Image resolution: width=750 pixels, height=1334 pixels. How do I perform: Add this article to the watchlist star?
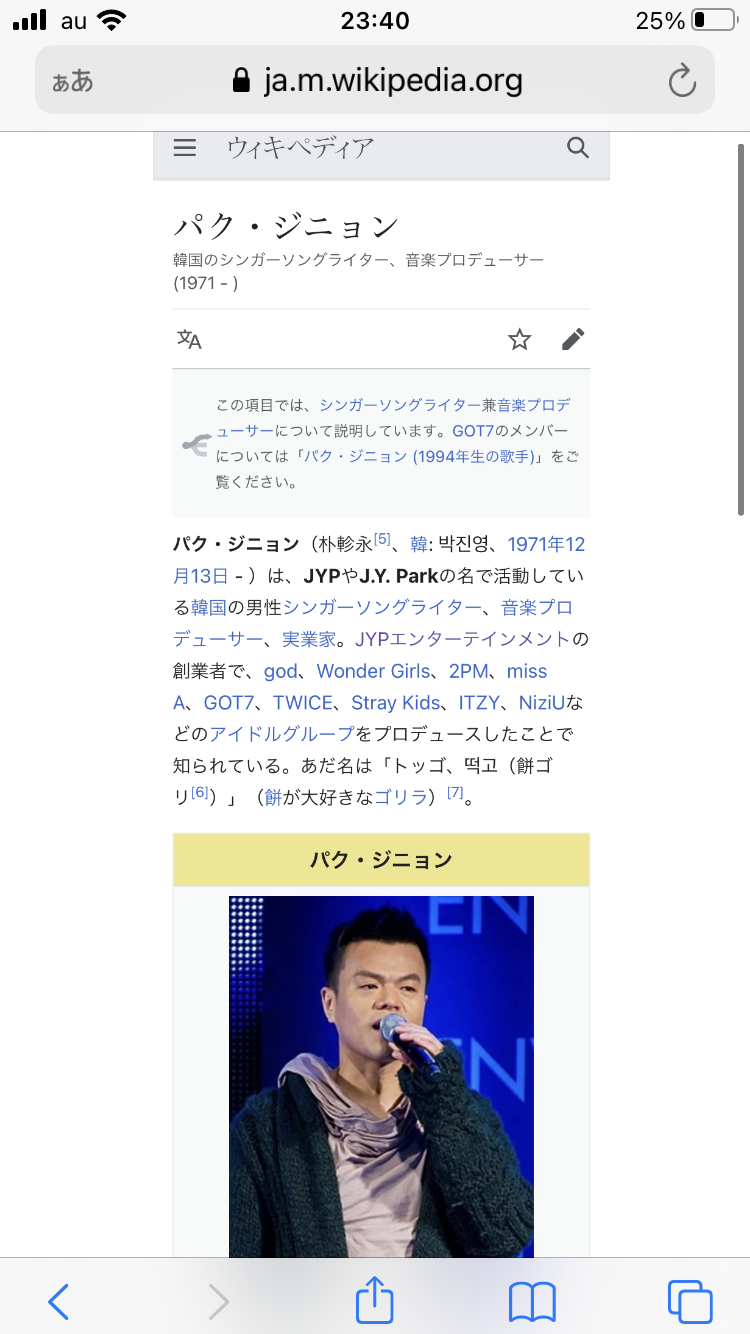(x=519, y=339)
